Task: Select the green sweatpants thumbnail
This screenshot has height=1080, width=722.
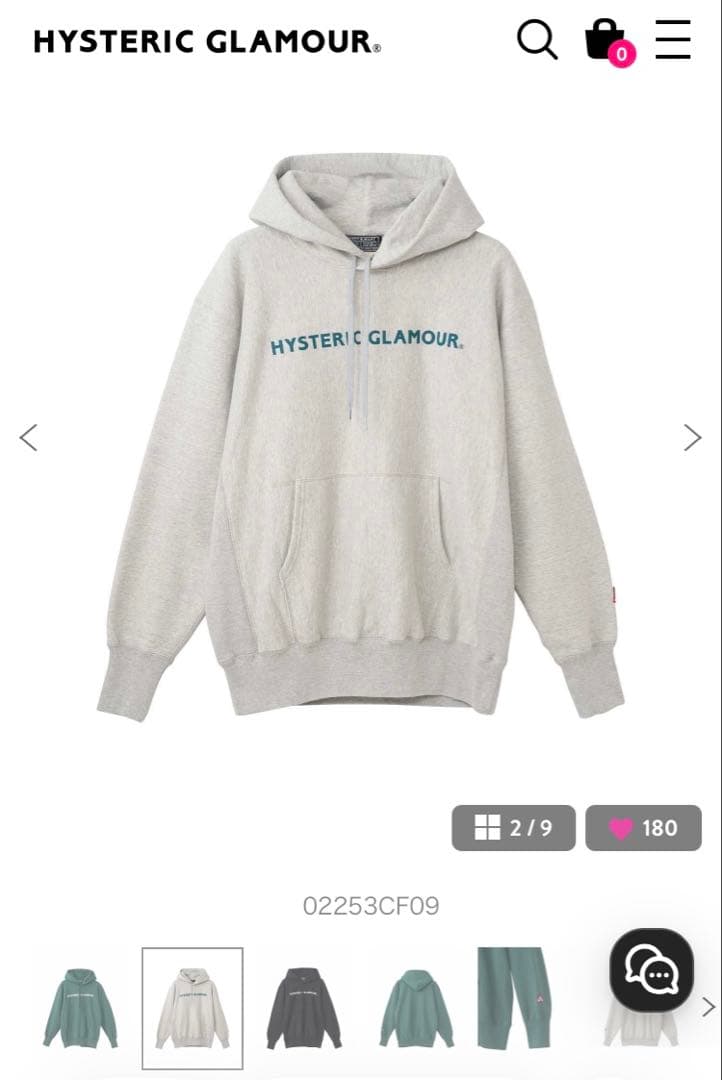Action: [x=513, y=1000]
